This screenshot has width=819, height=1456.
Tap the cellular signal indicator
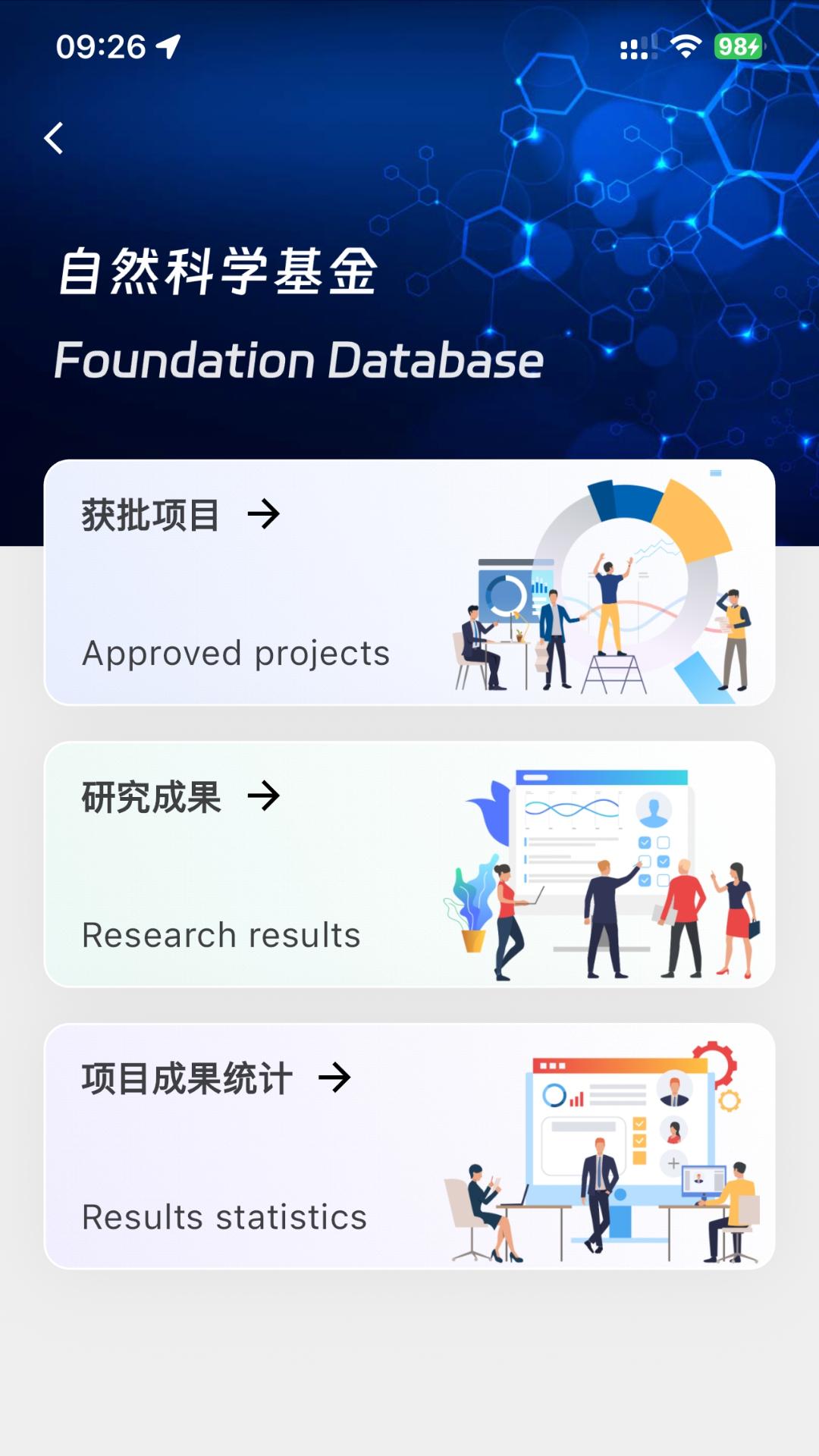[634, 47]
